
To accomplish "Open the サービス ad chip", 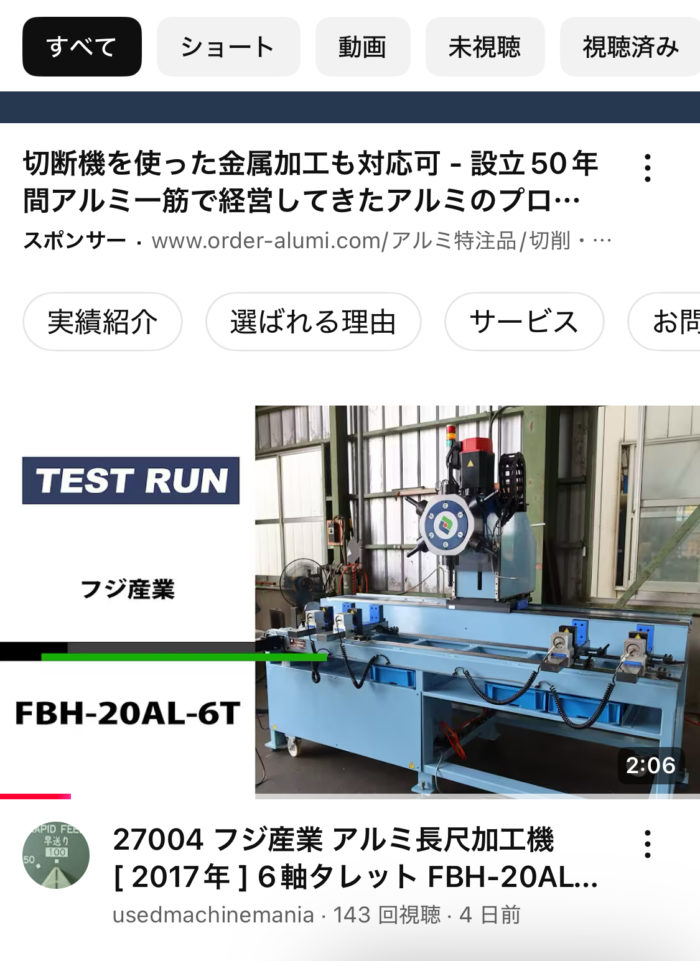I will [524, 322].
